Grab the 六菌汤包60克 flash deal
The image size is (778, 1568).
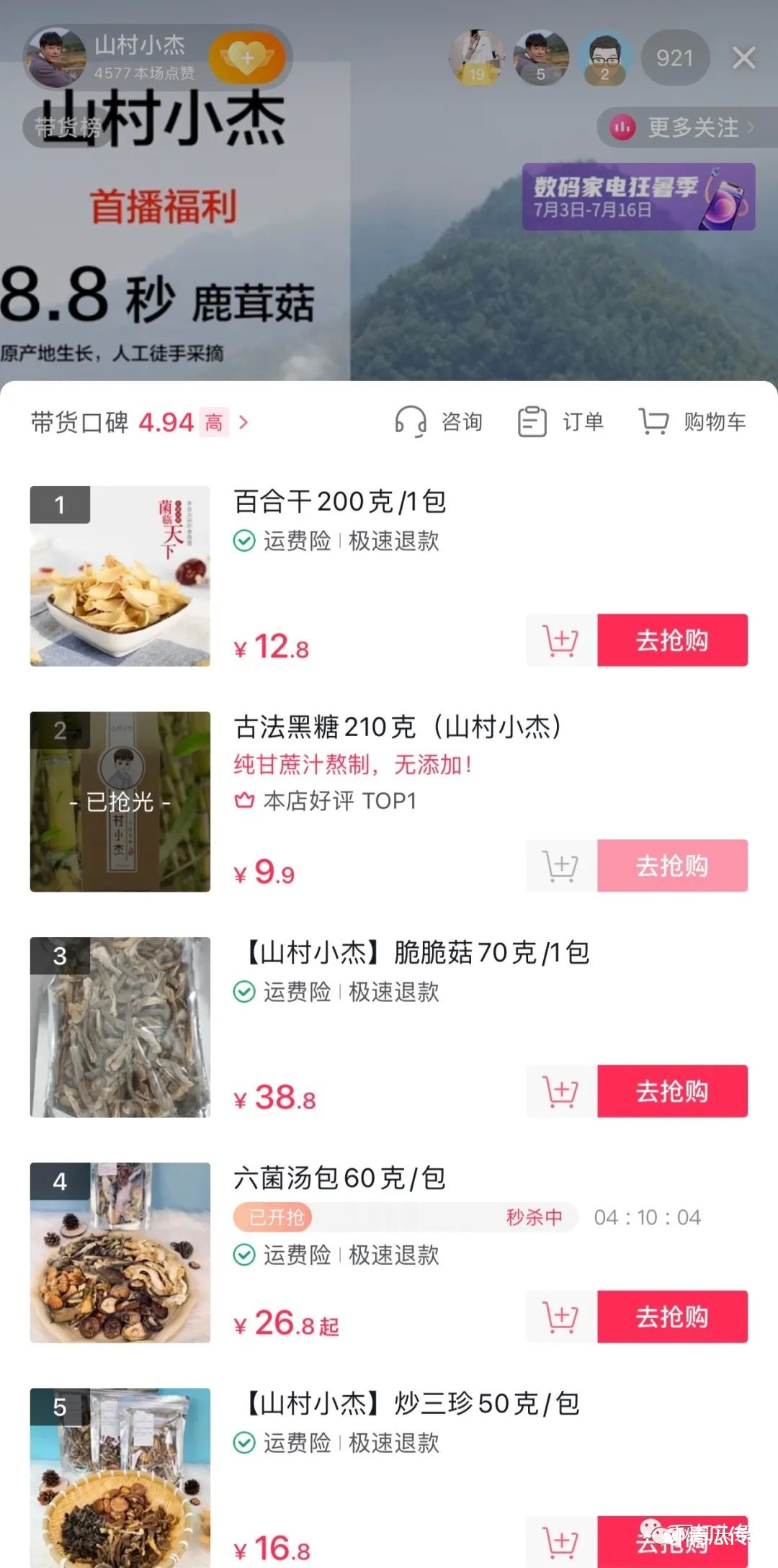672,1317
